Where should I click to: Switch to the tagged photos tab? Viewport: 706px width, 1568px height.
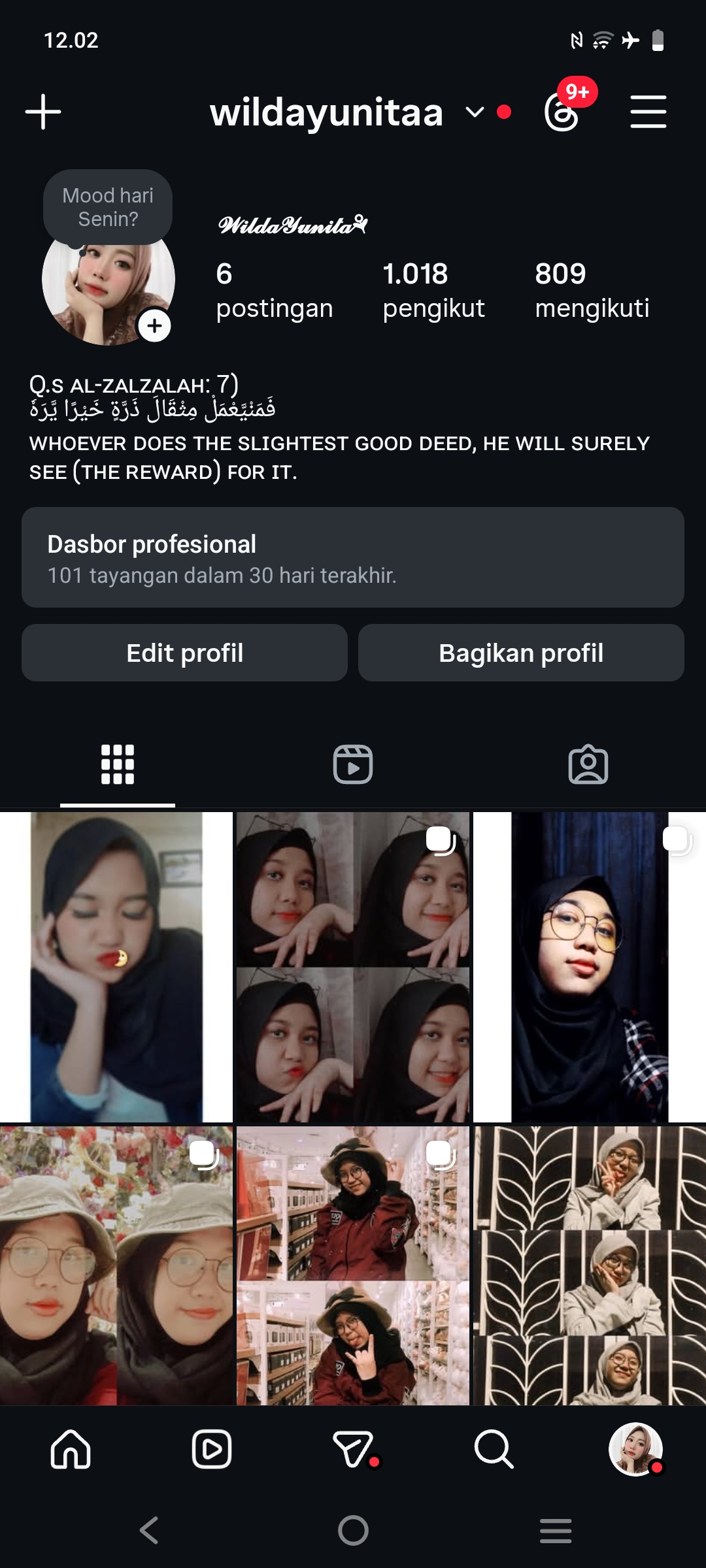(x=588, y=764)
